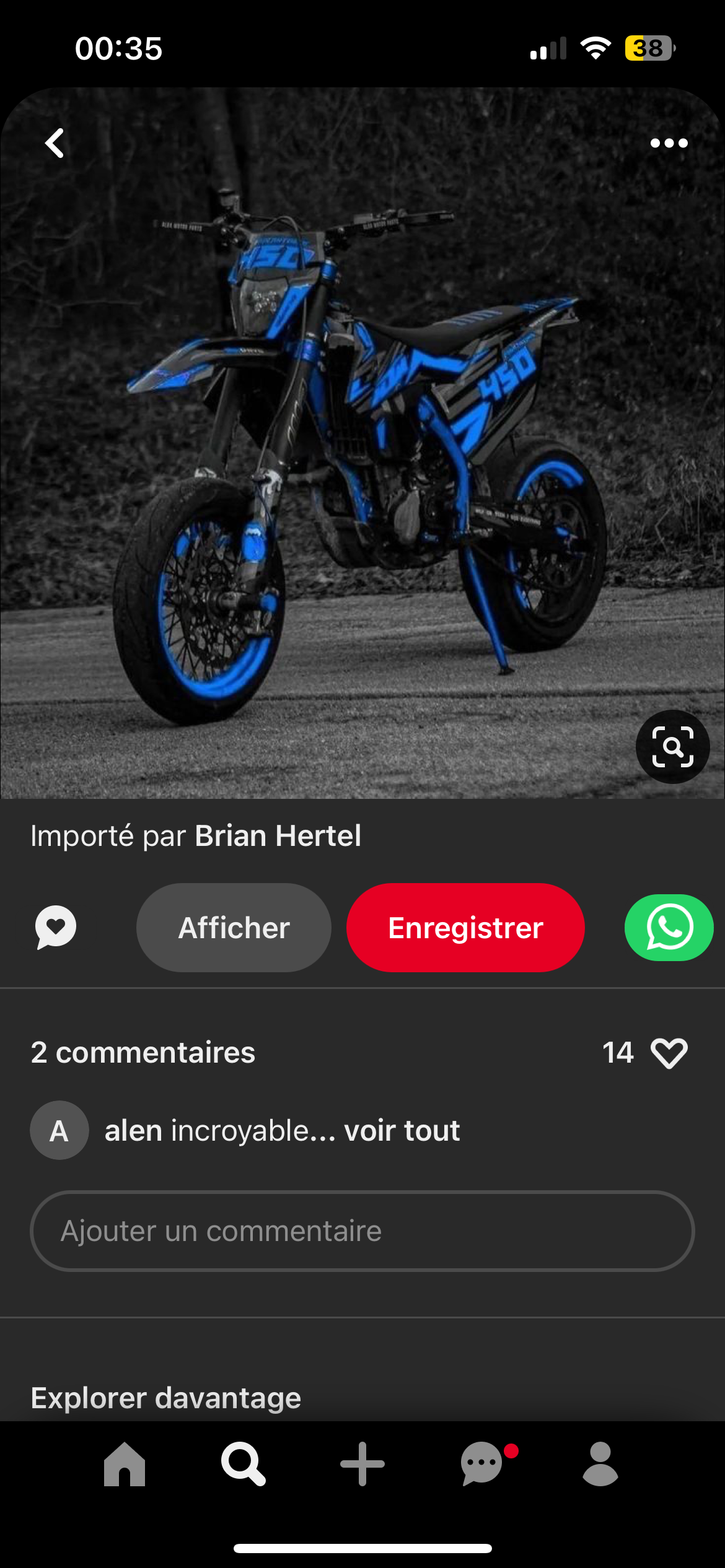
Task: Open alen's avatar
Action: tap(59, 1131)
